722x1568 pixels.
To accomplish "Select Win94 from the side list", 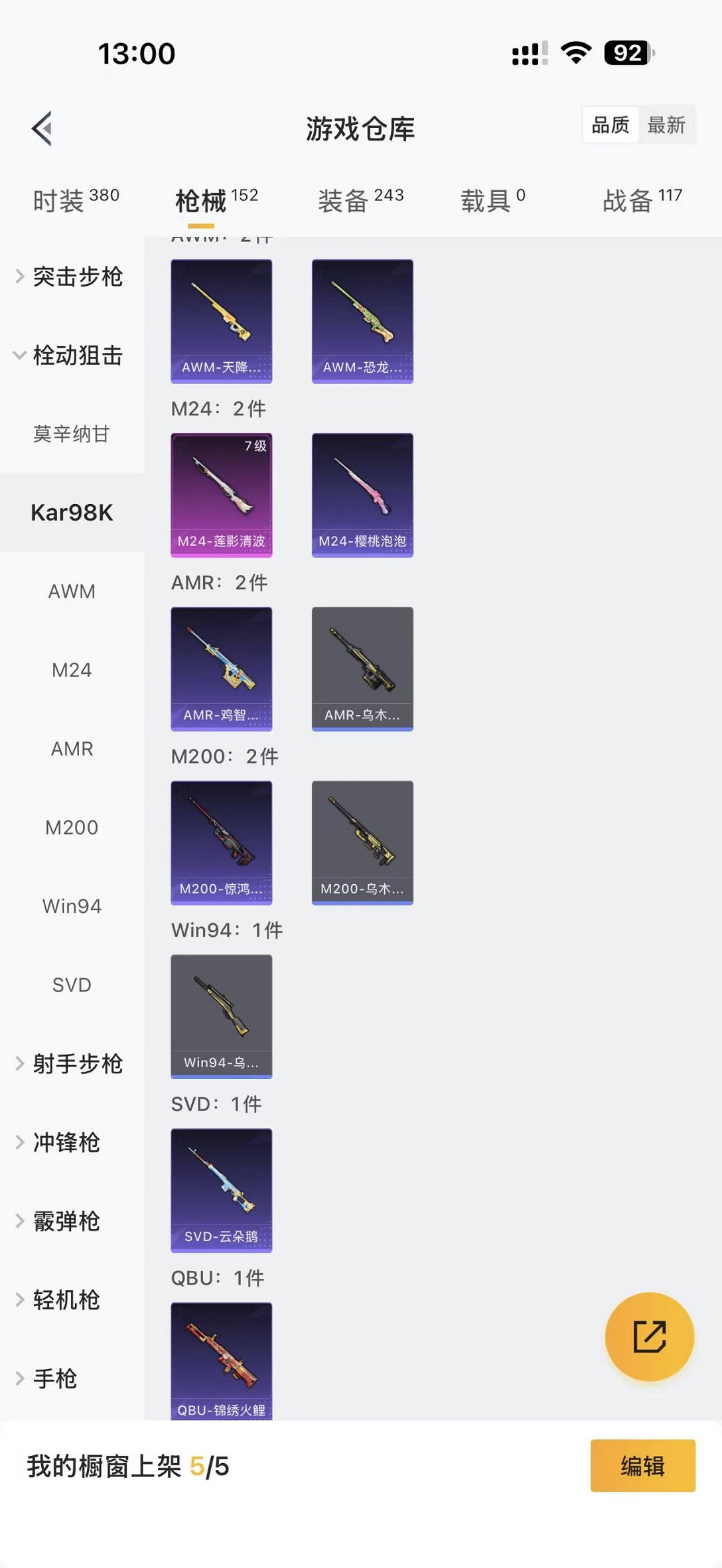I will tap(72, 906).
